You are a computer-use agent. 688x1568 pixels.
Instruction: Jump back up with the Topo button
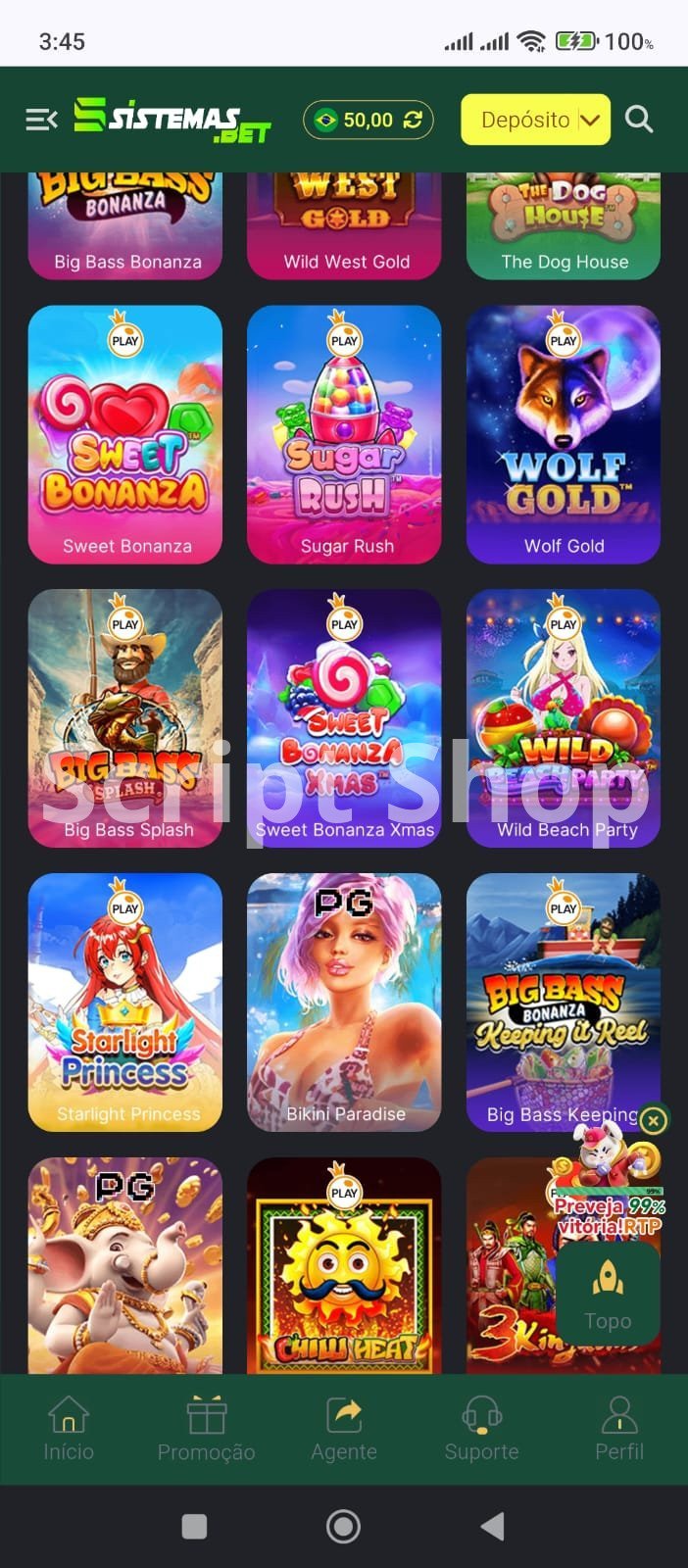click(608, 1294)
